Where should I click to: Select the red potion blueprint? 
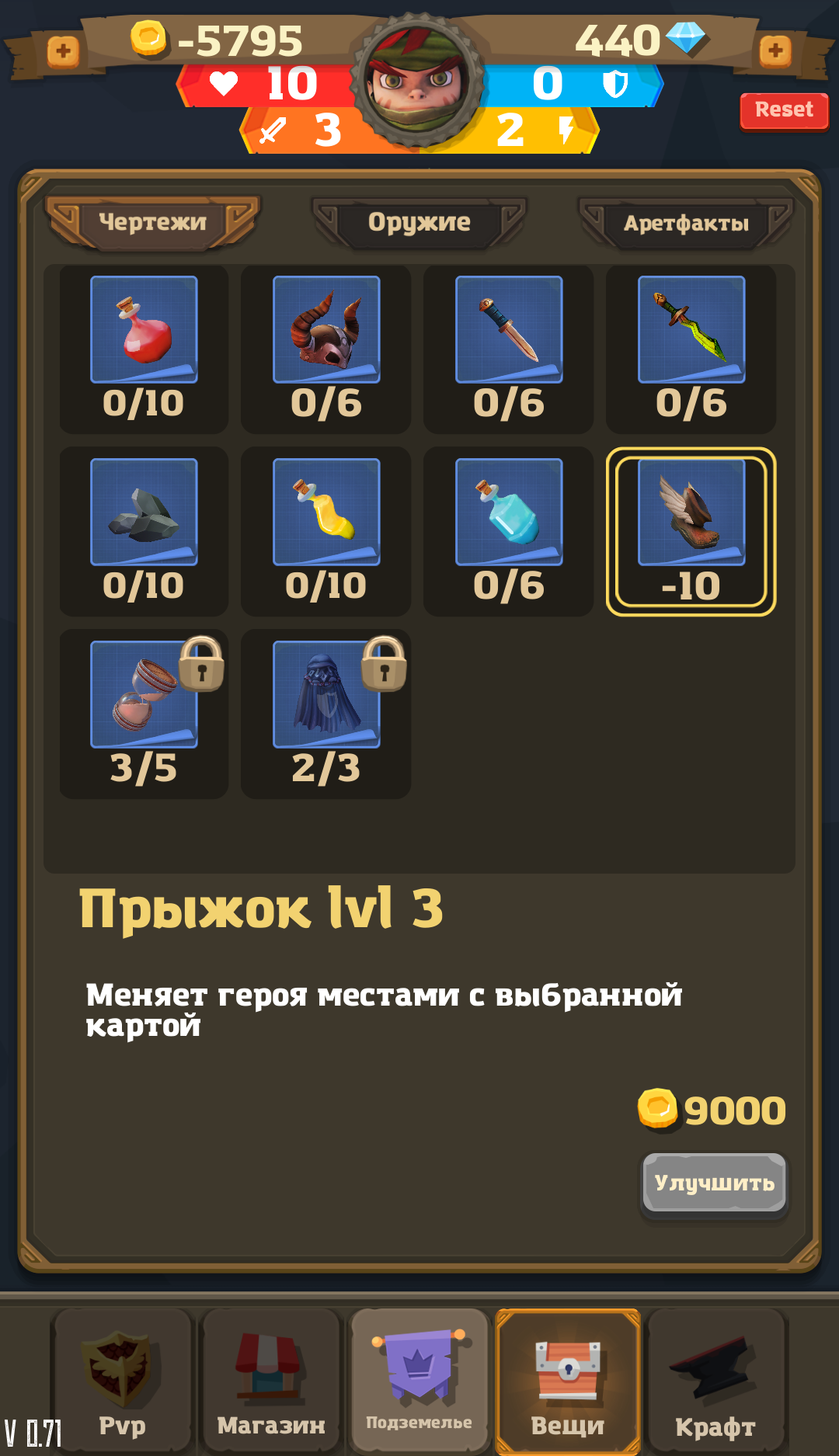144,348
